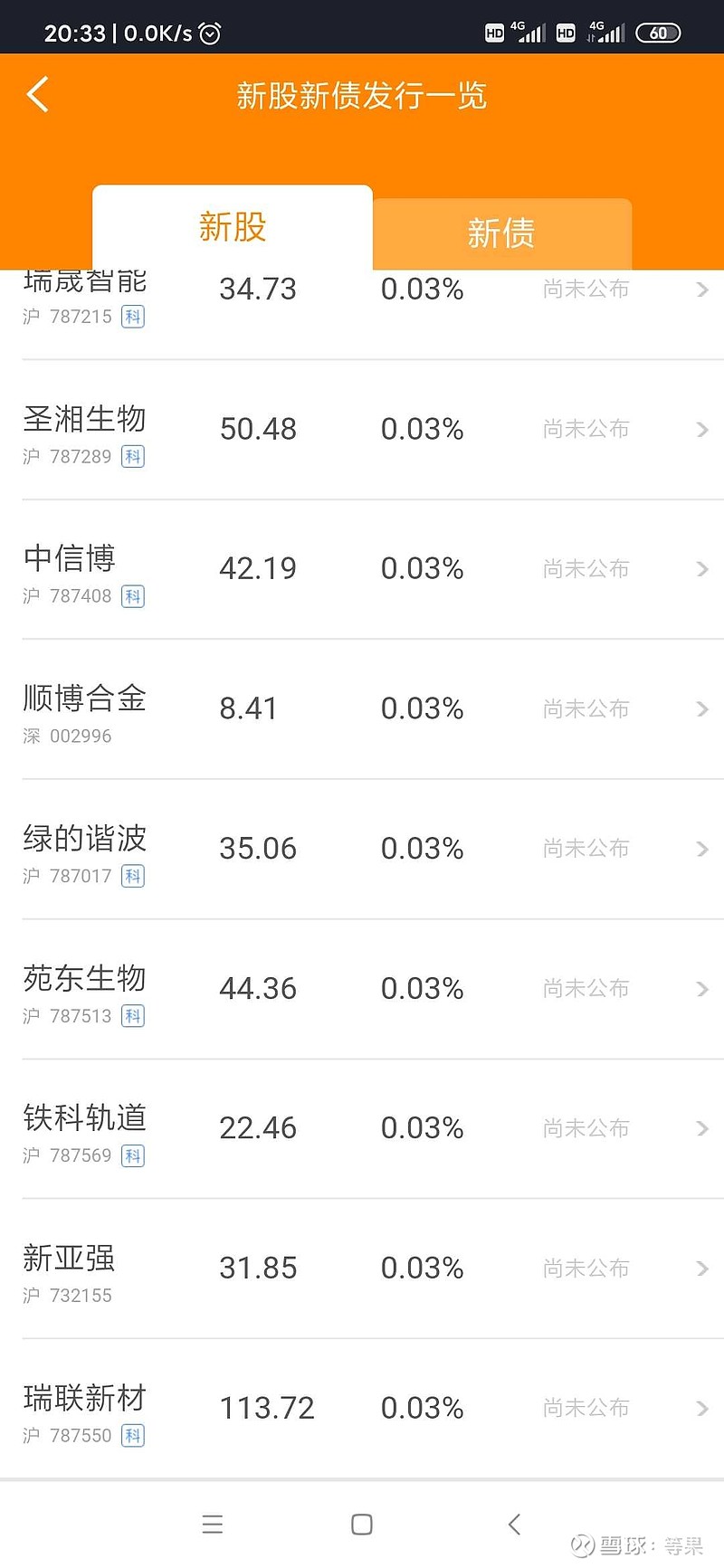Tap the system home button
The height and width of the screenshot is (1568, 724).
point(362,1525)
